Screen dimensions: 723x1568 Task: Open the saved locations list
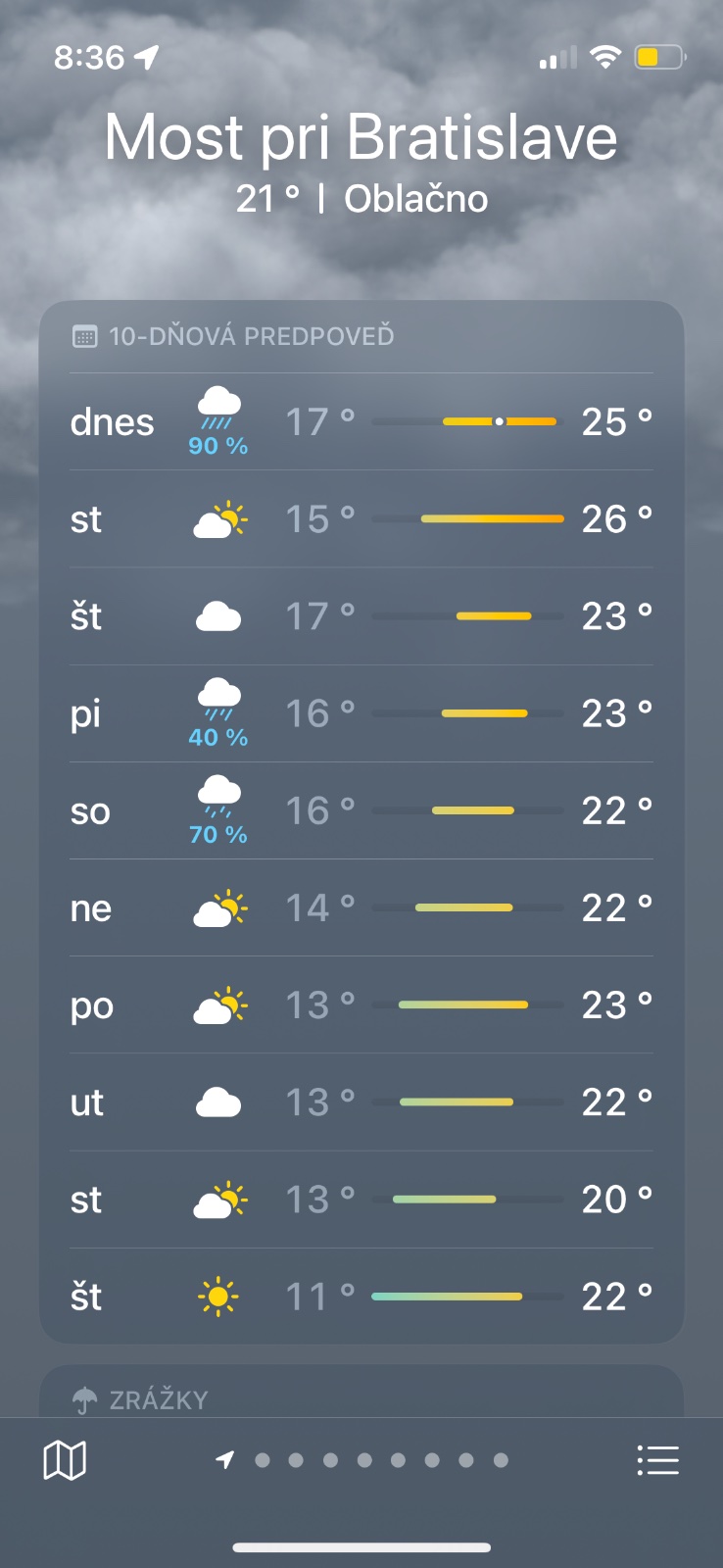click(657, 1460)
